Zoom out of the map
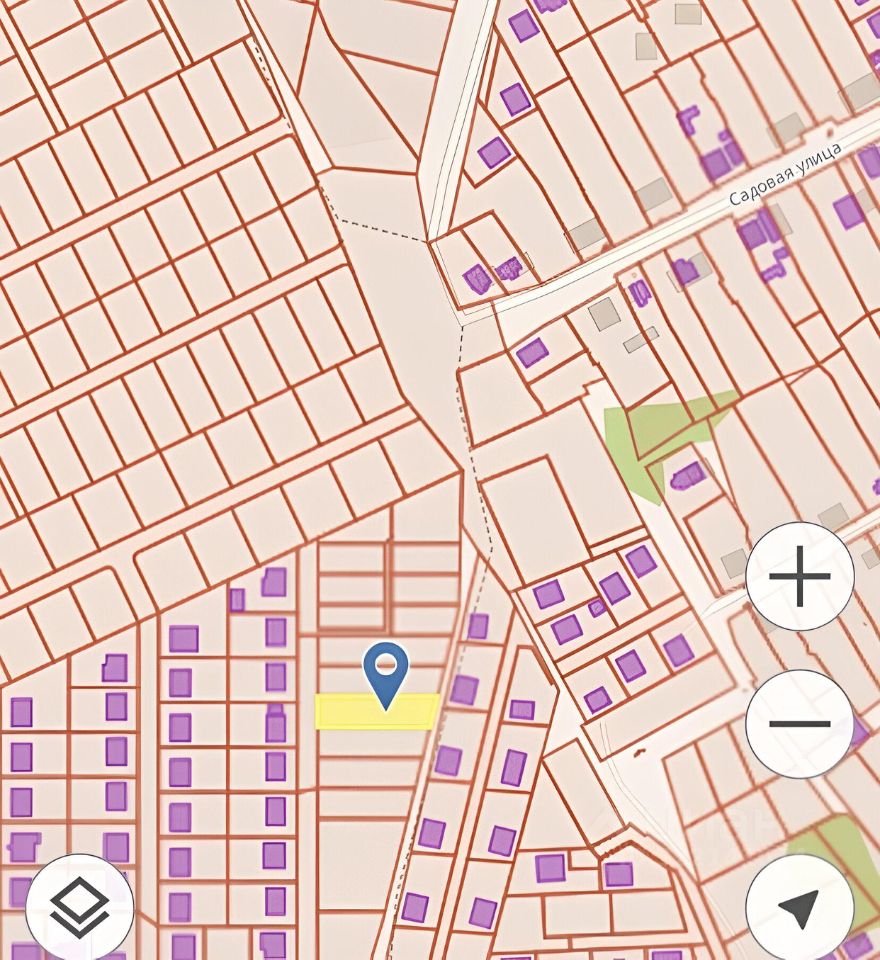This screenshot has height=960, width=880. pos(799,723)
